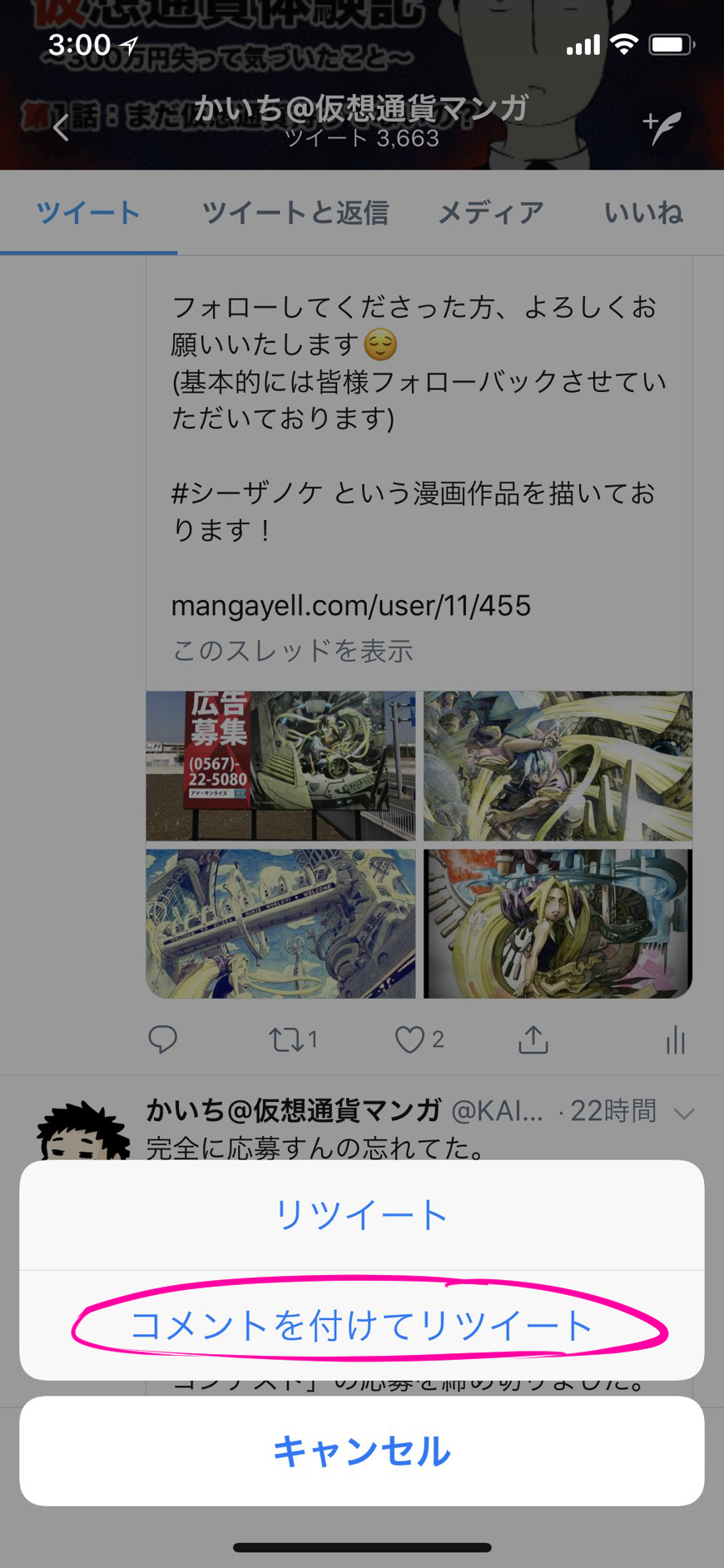Viewport: 724px width, 1568px height.
Task: Switch to the メディア tab
Action: click(x=491, y=212)
